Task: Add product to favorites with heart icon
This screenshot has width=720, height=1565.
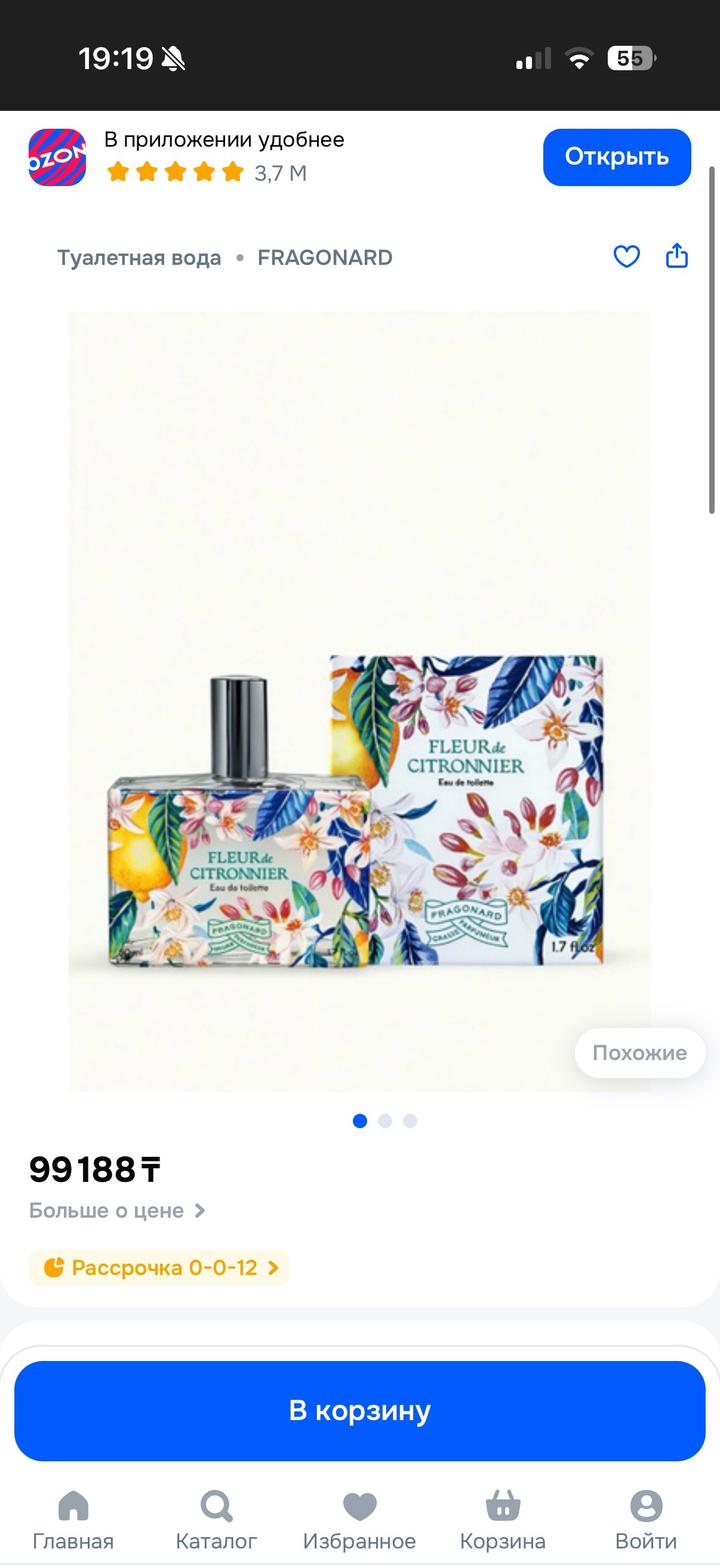Action: point(626,257)
